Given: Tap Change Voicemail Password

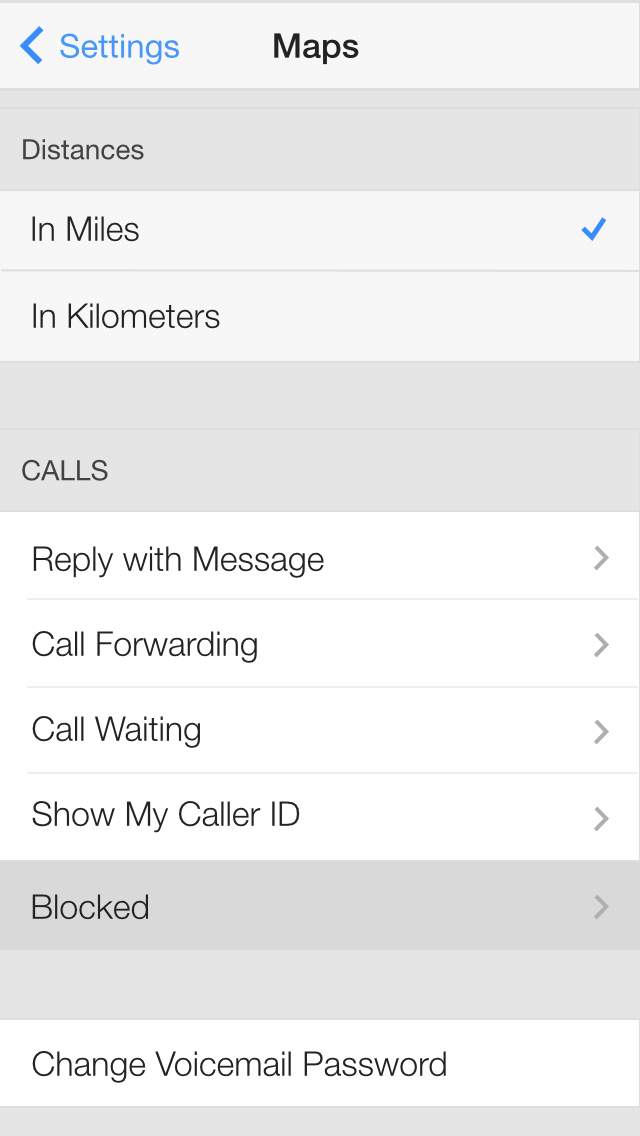Looking at the screenshot, I should (320, 1064).
